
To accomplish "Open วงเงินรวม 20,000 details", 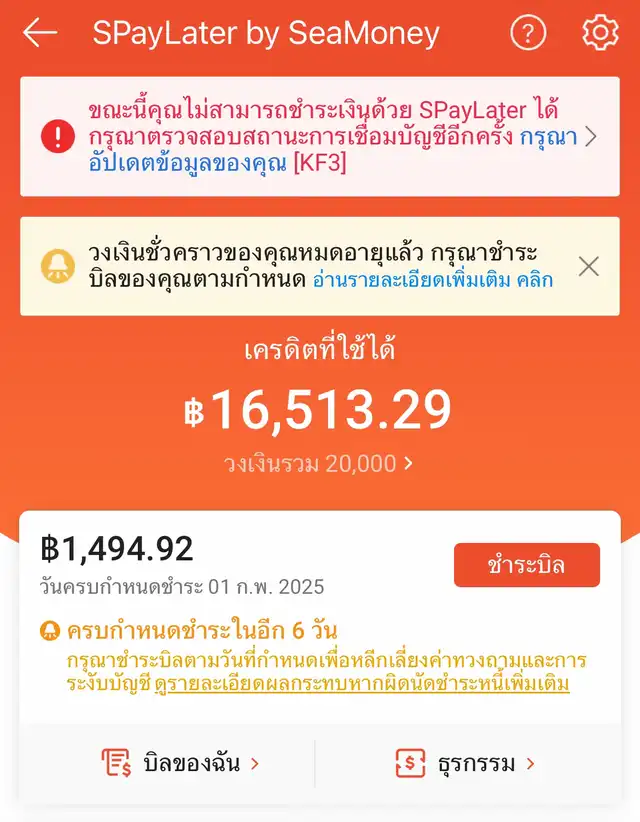I will click(x=319, y=463).
